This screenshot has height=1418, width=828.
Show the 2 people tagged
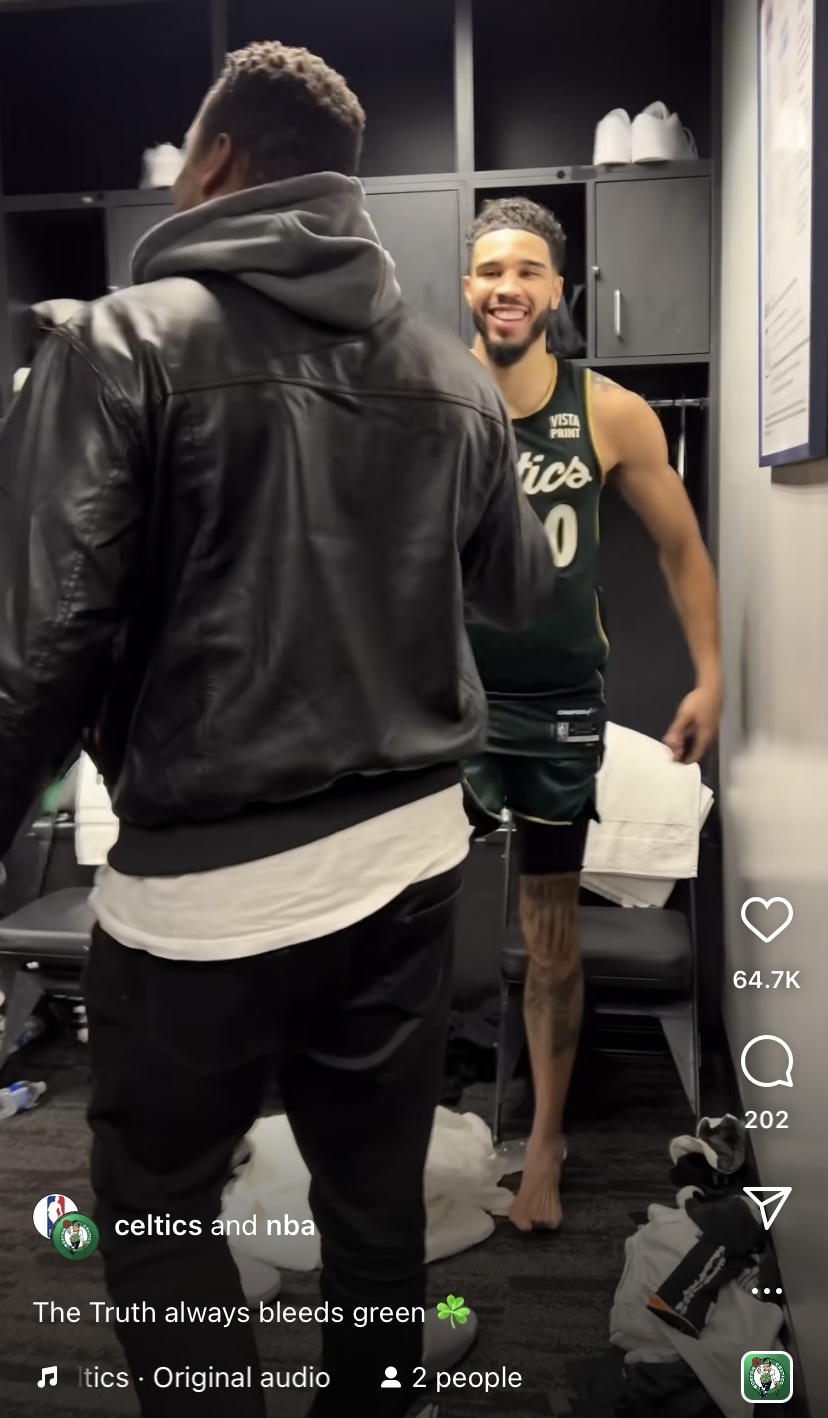click(x=452, y=1377)
